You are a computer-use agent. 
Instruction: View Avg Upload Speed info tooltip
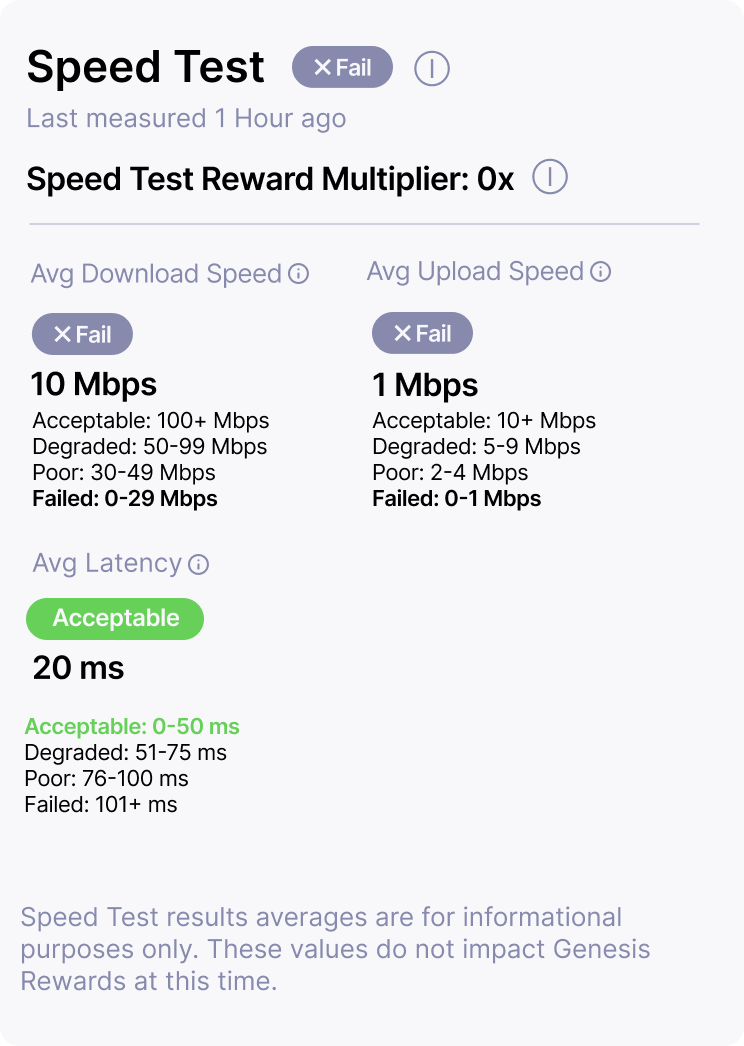[600, 272]
